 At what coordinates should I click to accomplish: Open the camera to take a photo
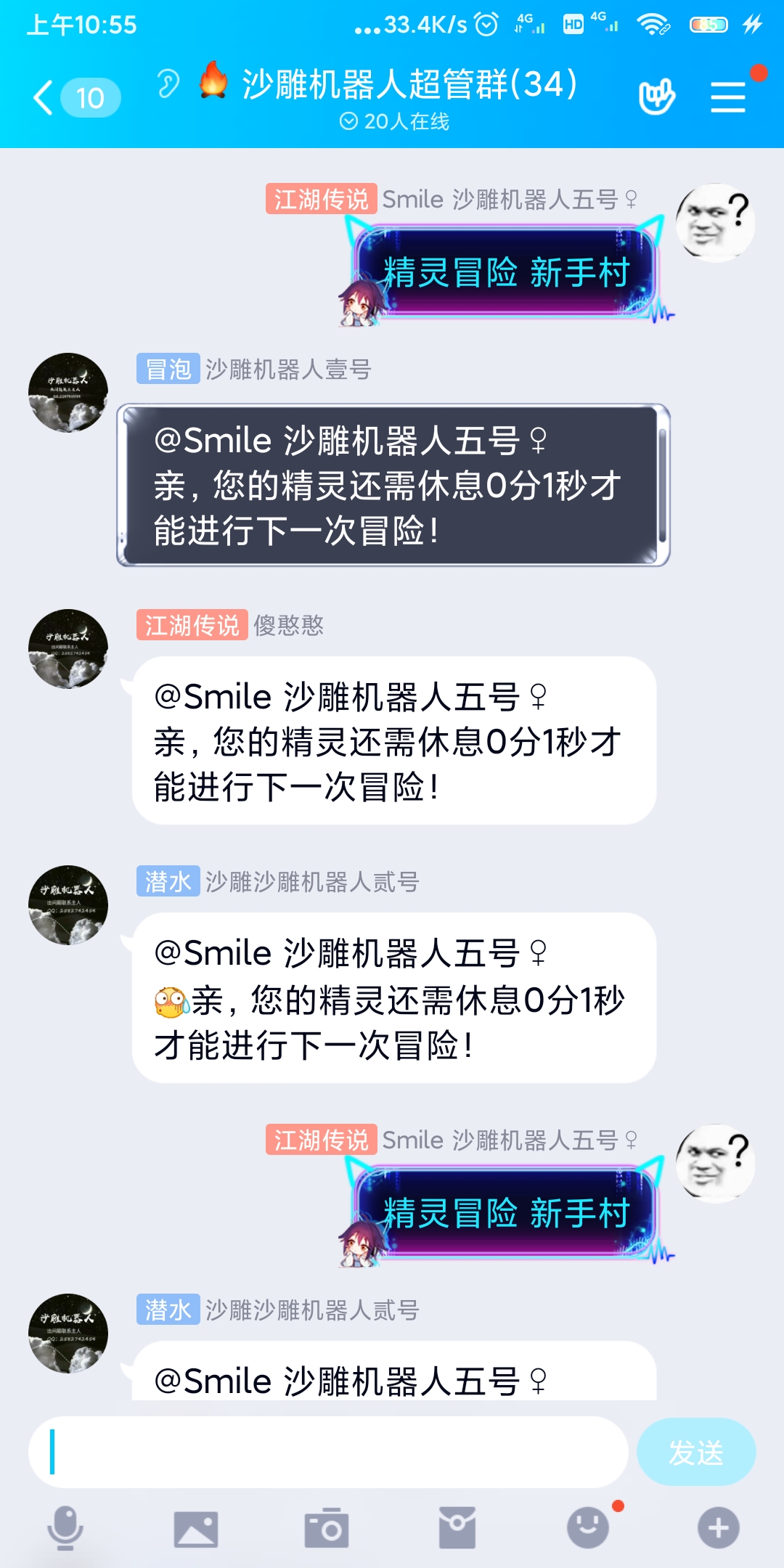coord(327,1529)
